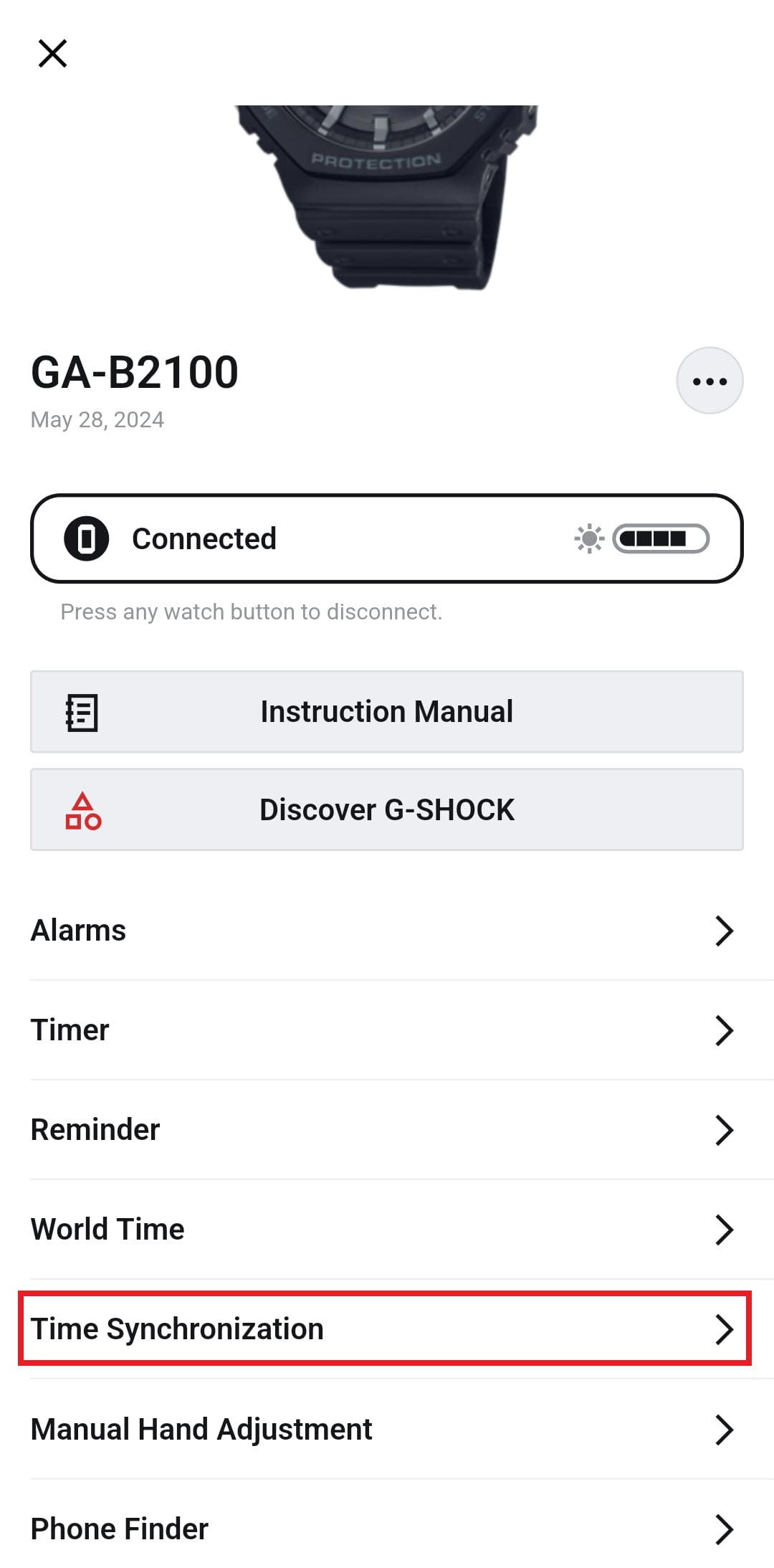Select World Time

click(386, 1230)
